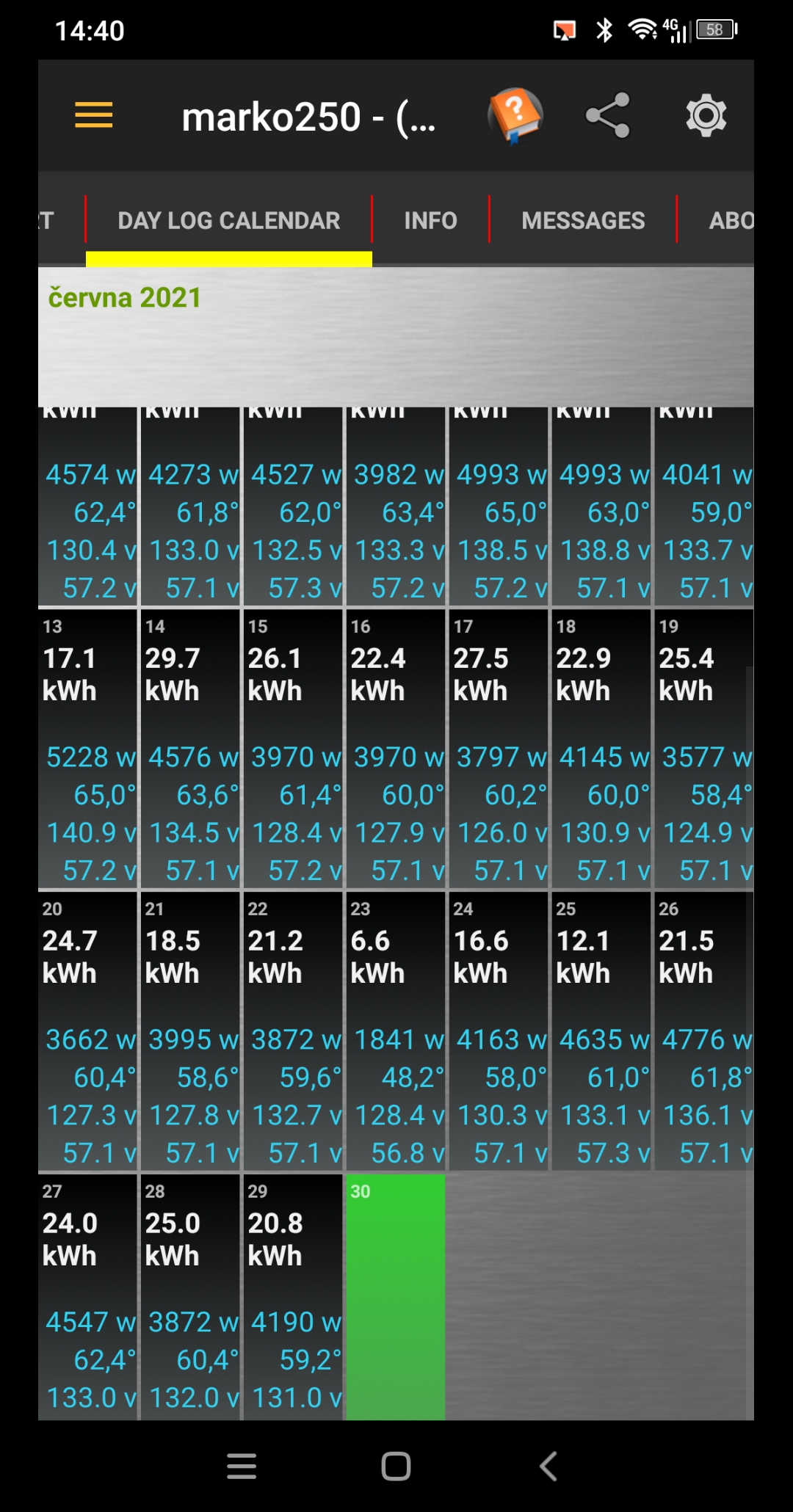The image size is (793, 1512).
Task: Select the Day Log Calendar tab
Action: tap(228, 220)
